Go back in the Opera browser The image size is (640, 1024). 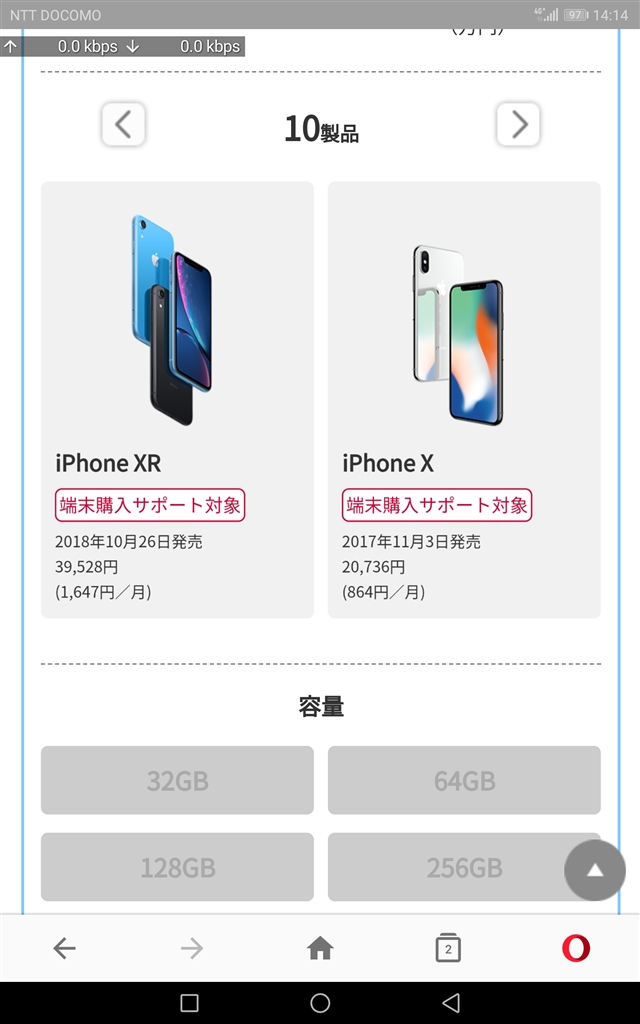click(x=64, y=948)
